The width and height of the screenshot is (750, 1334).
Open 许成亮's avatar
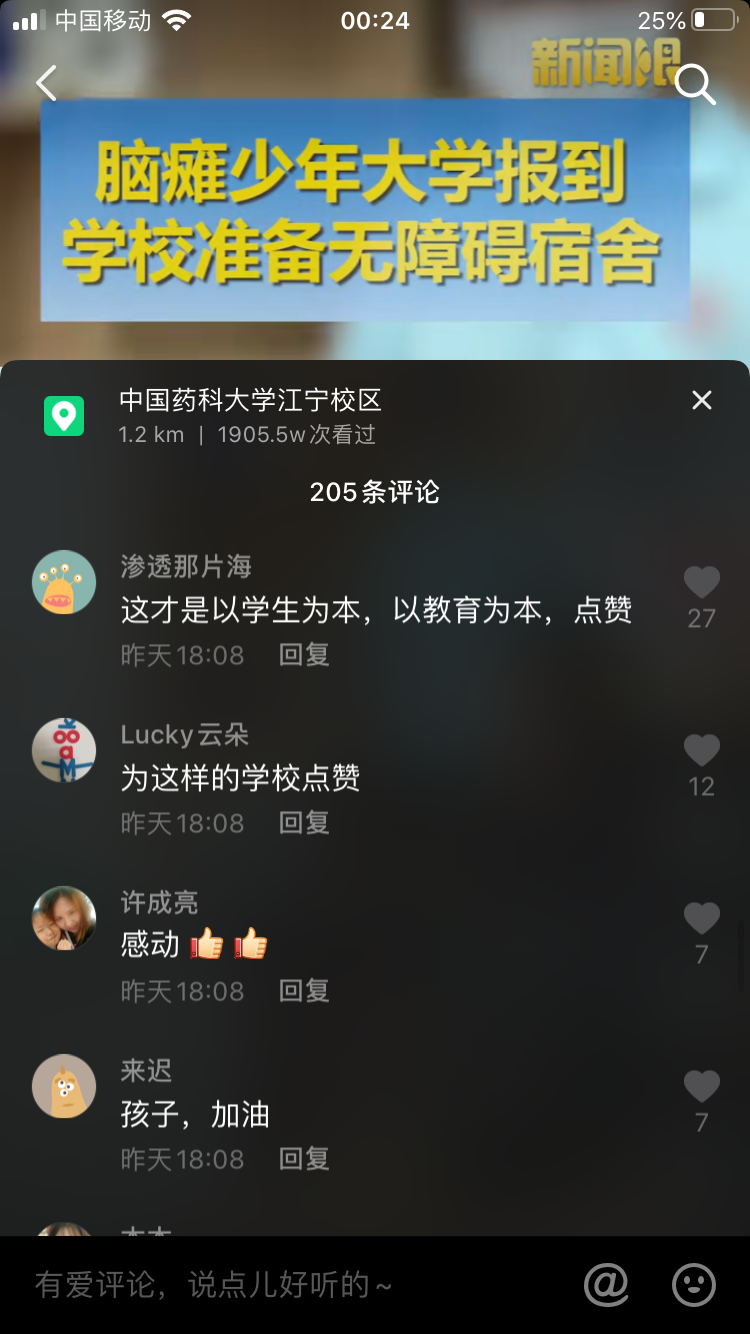[x=64, y=918]
